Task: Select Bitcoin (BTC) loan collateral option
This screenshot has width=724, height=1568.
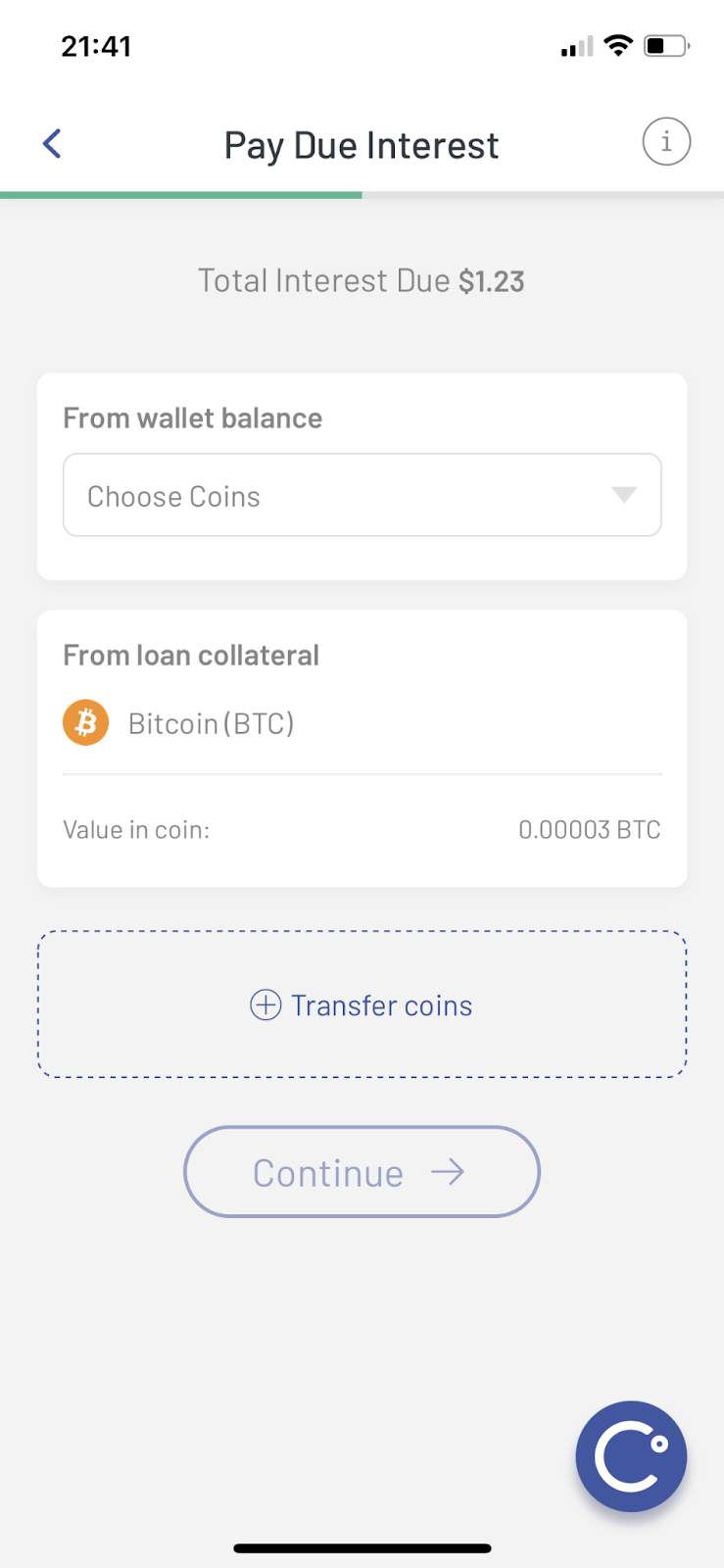Action: [x=179, y=723]
